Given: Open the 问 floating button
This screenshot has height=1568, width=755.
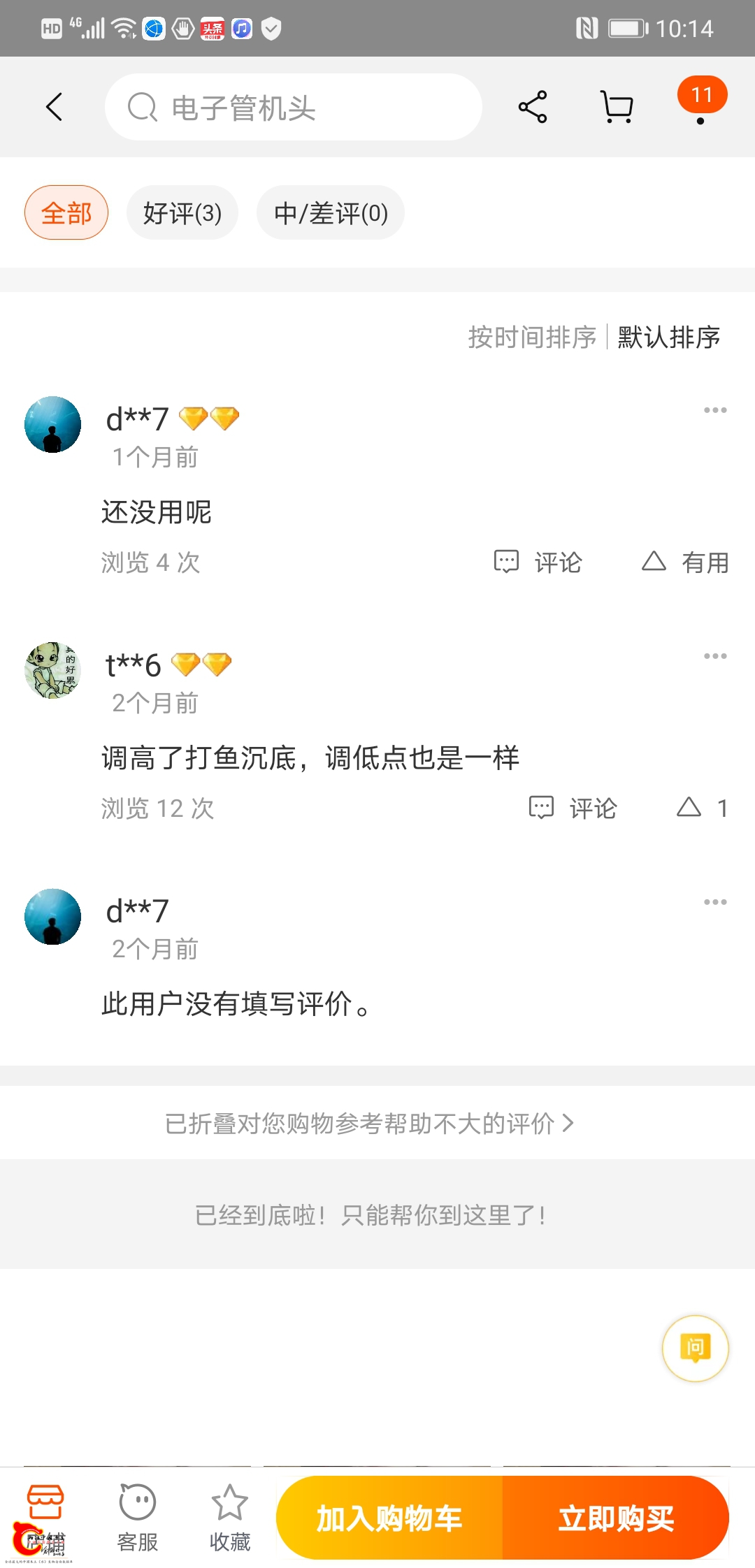Looking at the screenshot, I should tap(696, 1348).
